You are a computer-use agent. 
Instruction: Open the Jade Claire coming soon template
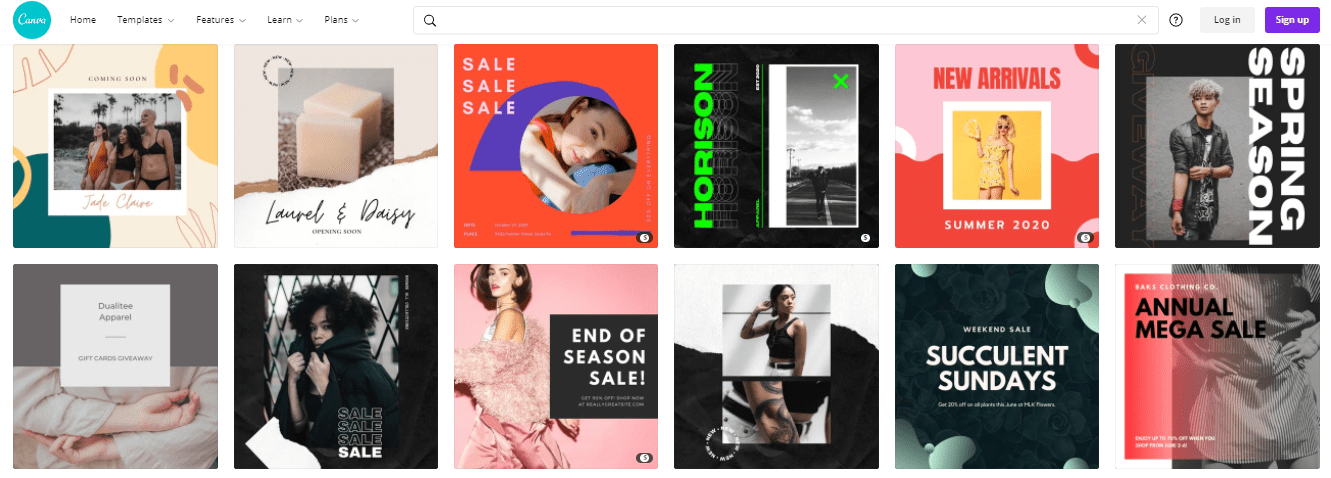click(115, 146)
